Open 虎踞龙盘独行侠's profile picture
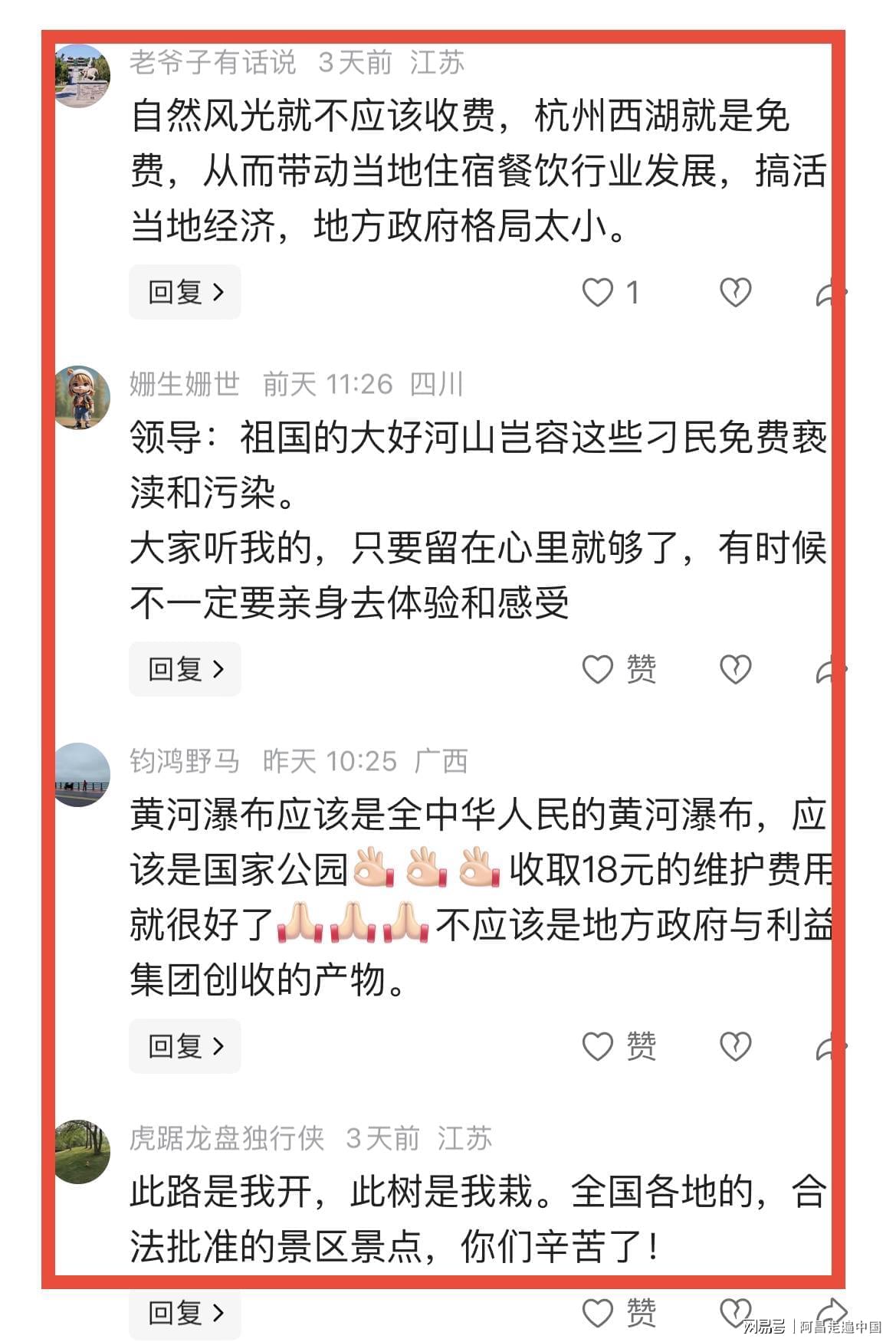896x1342 pixels. [x=83, y=1151]
